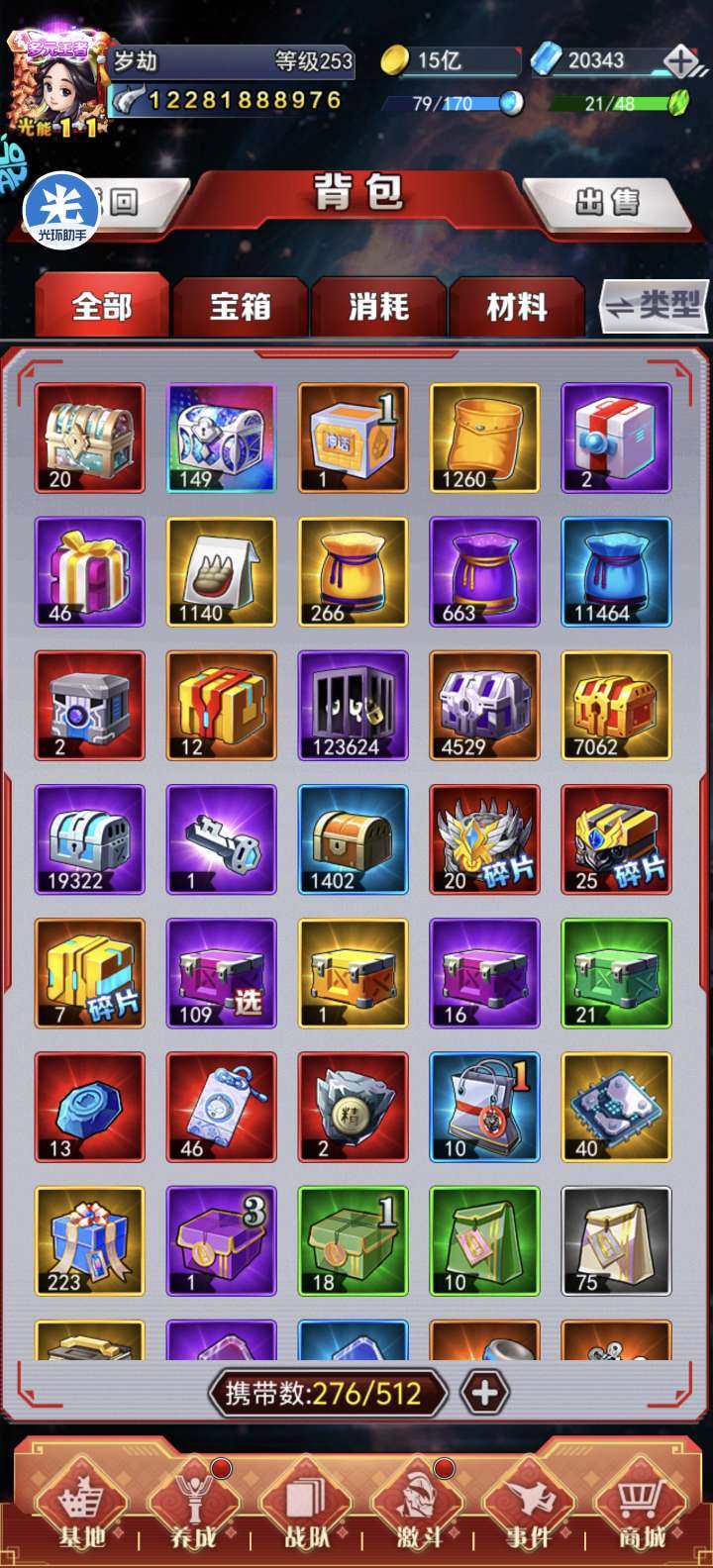Select the key item in purple frame
This screenshot has width=713, height=1568.
(x=221, y=838)
